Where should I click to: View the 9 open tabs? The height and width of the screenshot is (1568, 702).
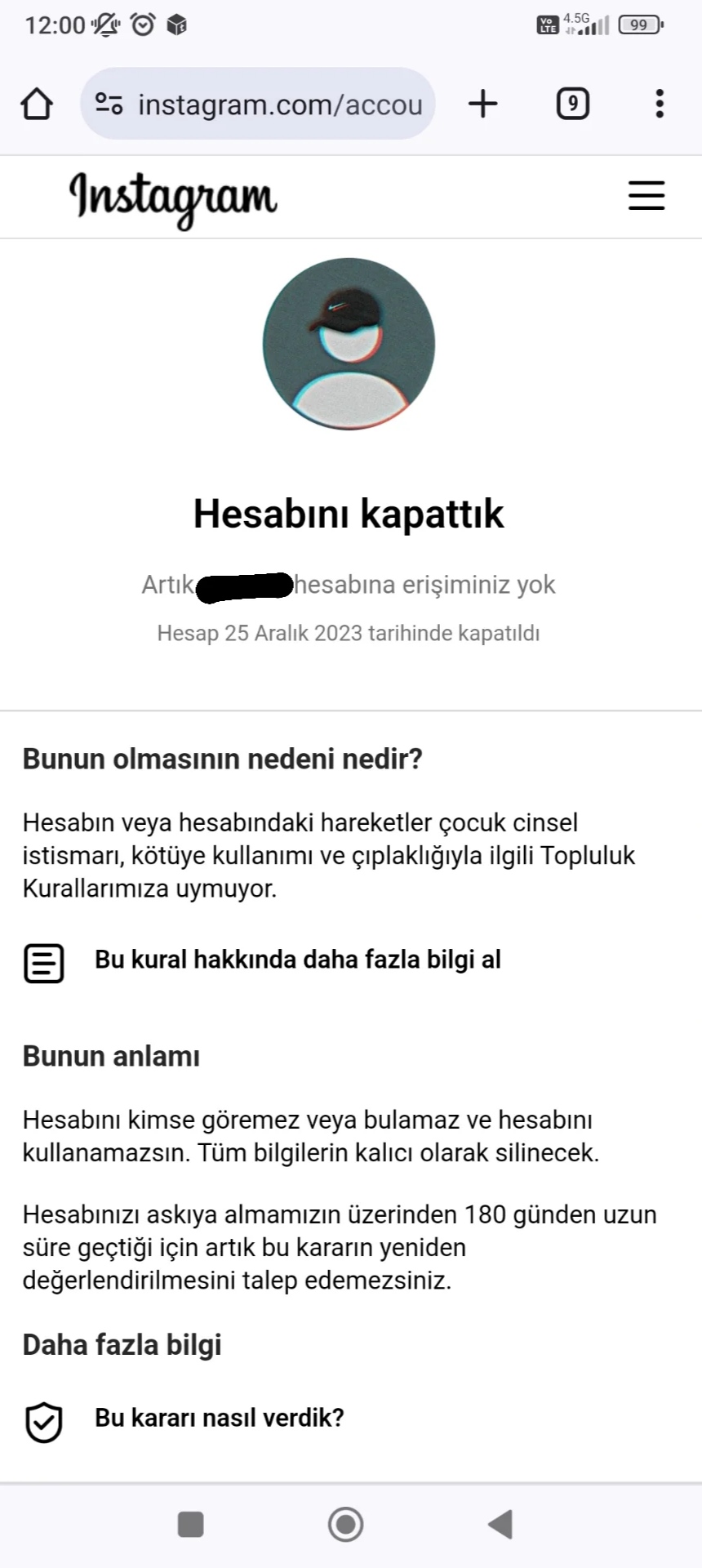tap(573, 104)
